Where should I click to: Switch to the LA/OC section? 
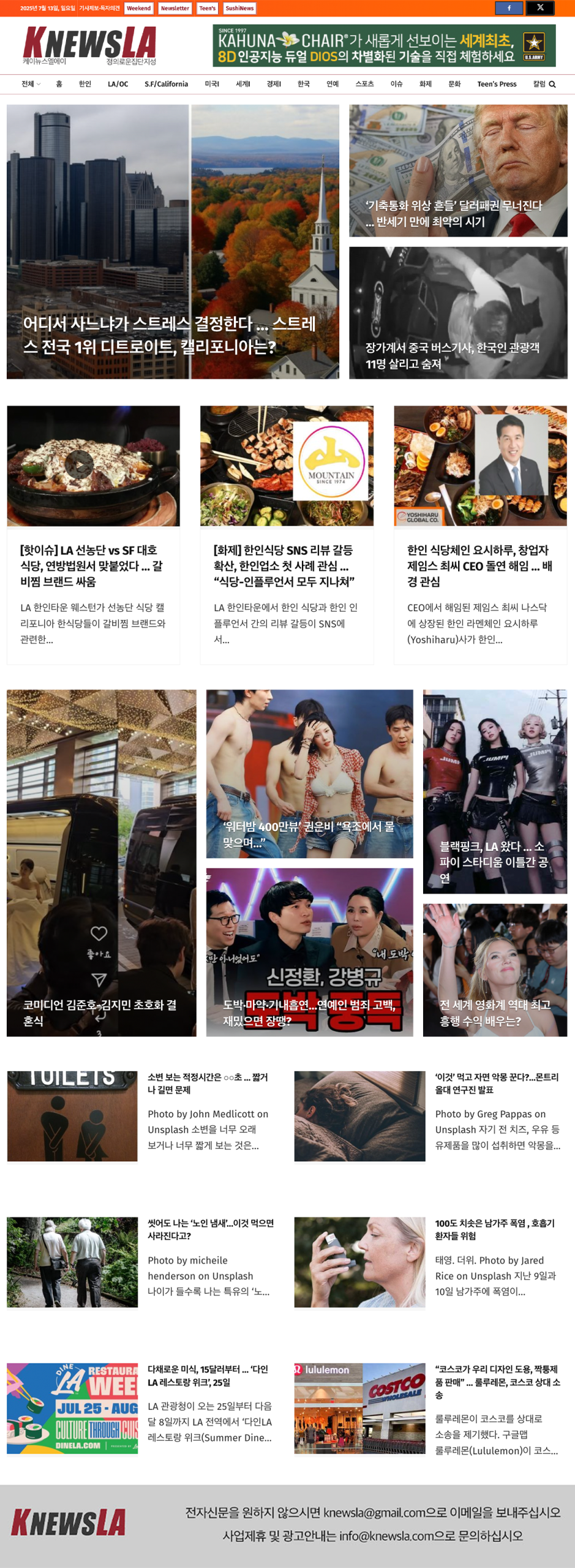pyautogui.click(x=118, y=84)
